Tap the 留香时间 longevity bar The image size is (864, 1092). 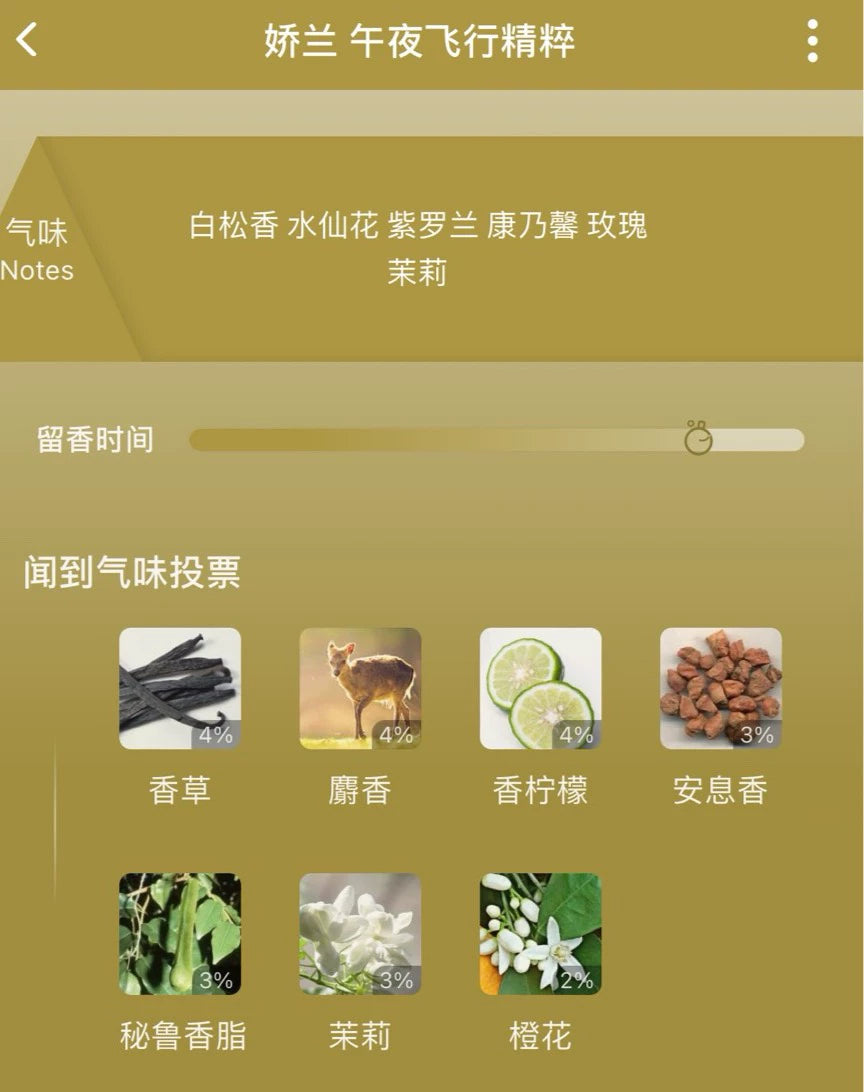tap(496, 440)
